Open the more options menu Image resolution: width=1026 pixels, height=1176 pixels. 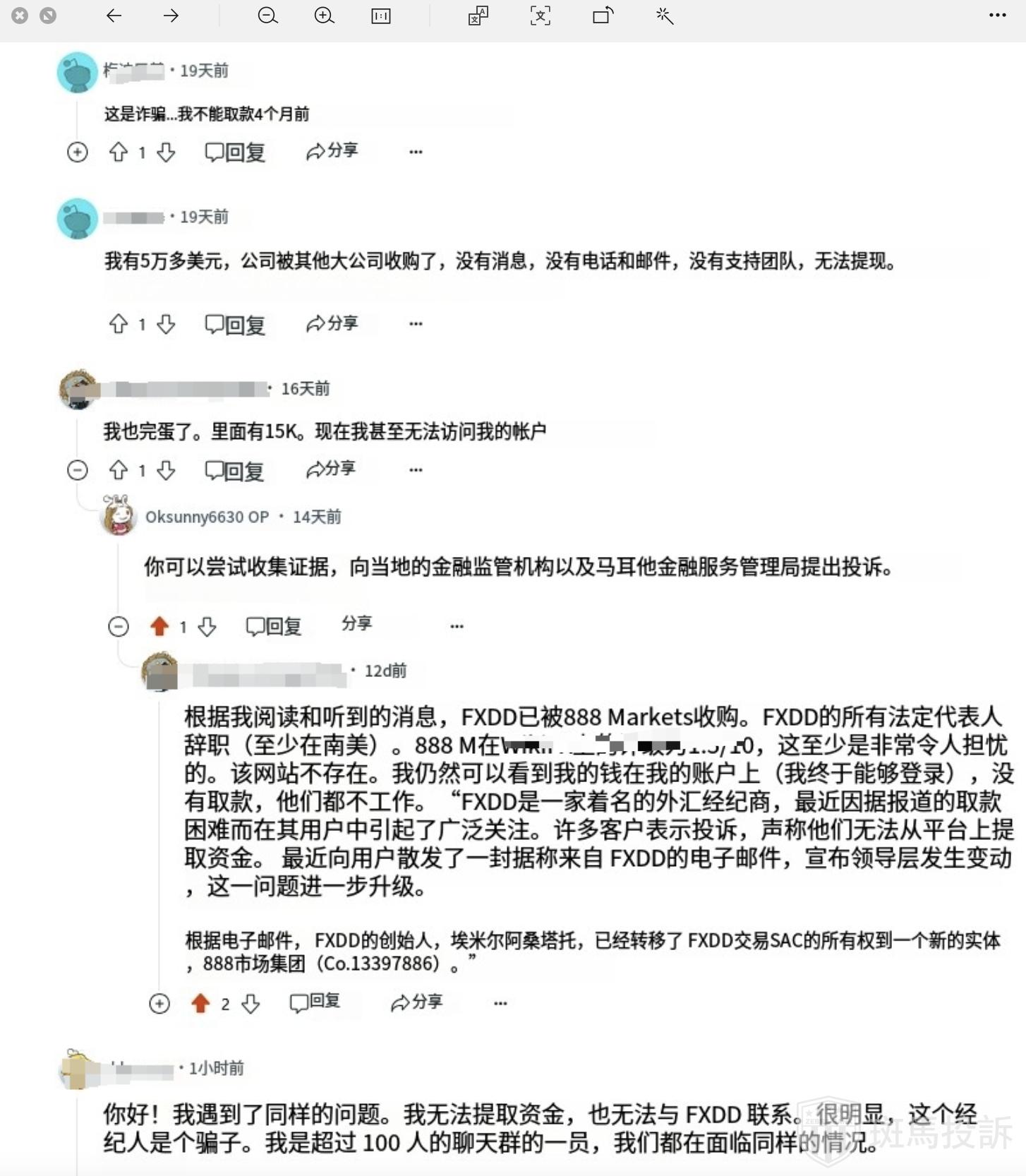pos(997,16)
